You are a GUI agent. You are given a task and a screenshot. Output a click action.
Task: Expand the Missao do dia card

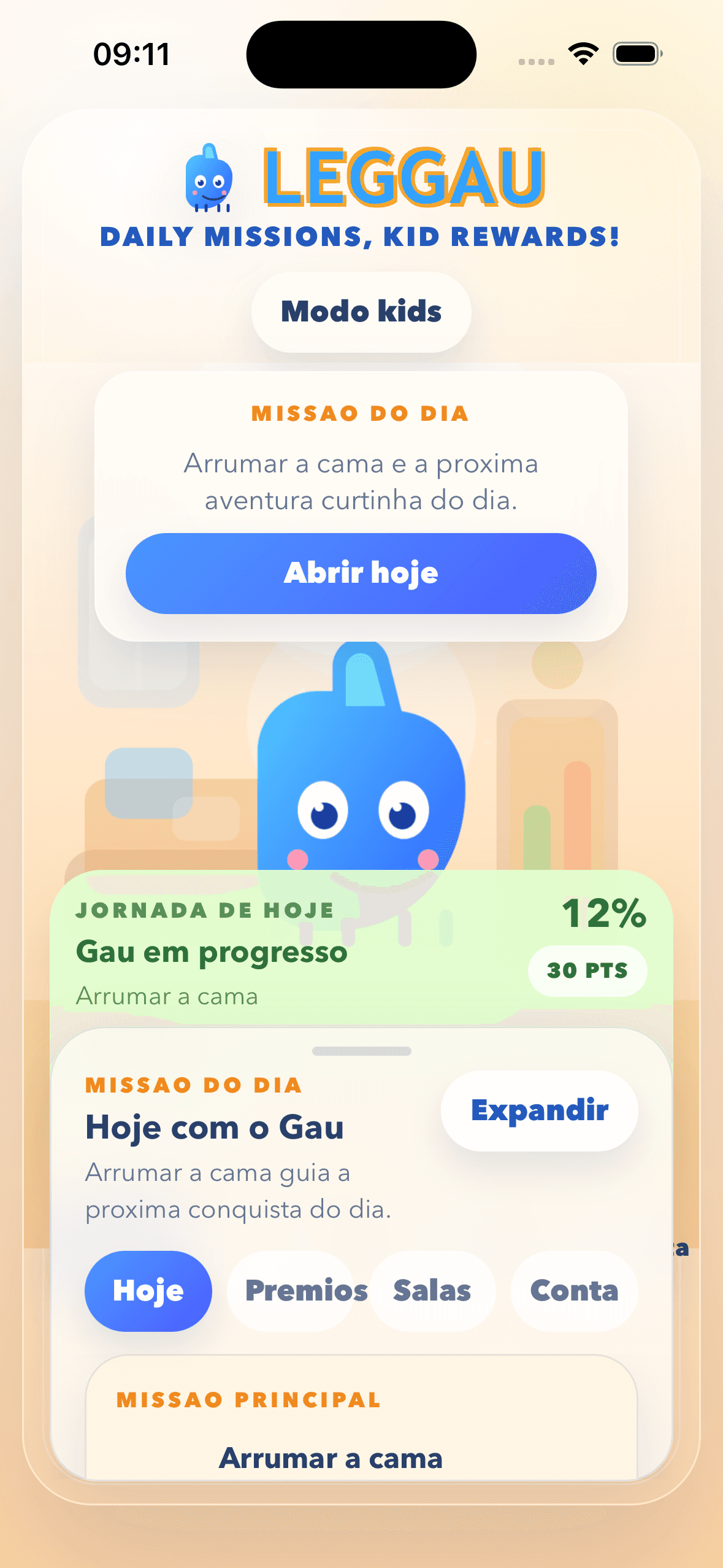(538, 1111)
